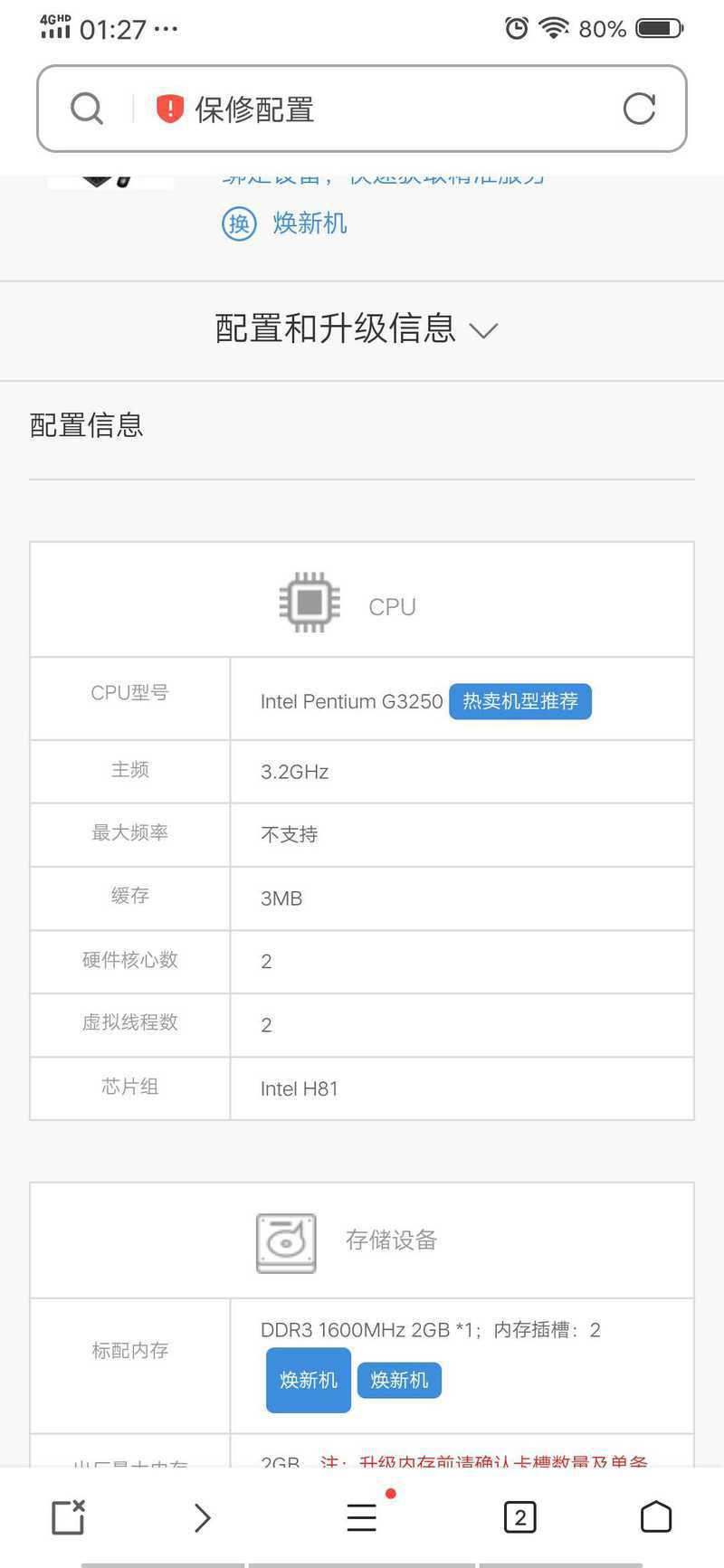724x1568 pixels.
Task: Go to the browser home page
Action: (x=656, y=1517)
